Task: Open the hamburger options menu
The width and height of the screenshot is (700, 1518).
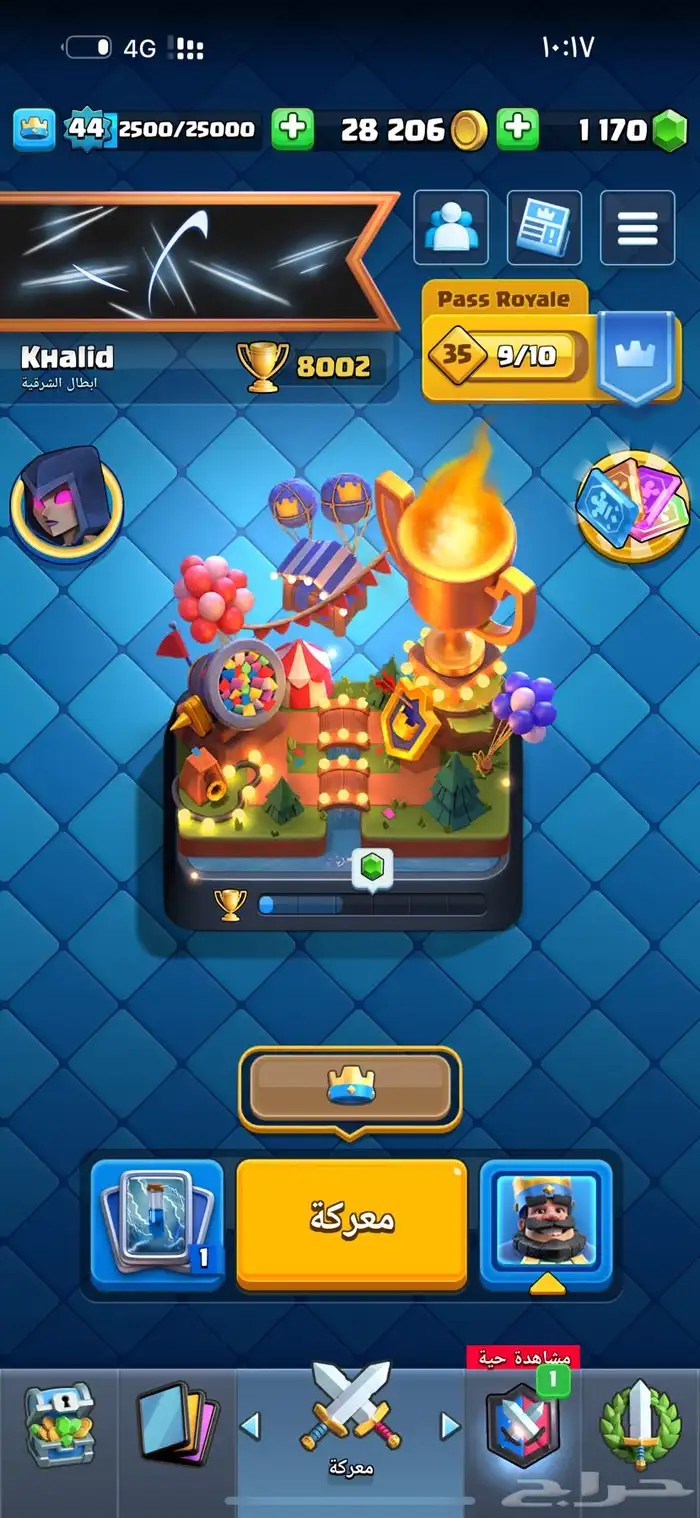Action: pyautogui.click(x=637, y=228)
